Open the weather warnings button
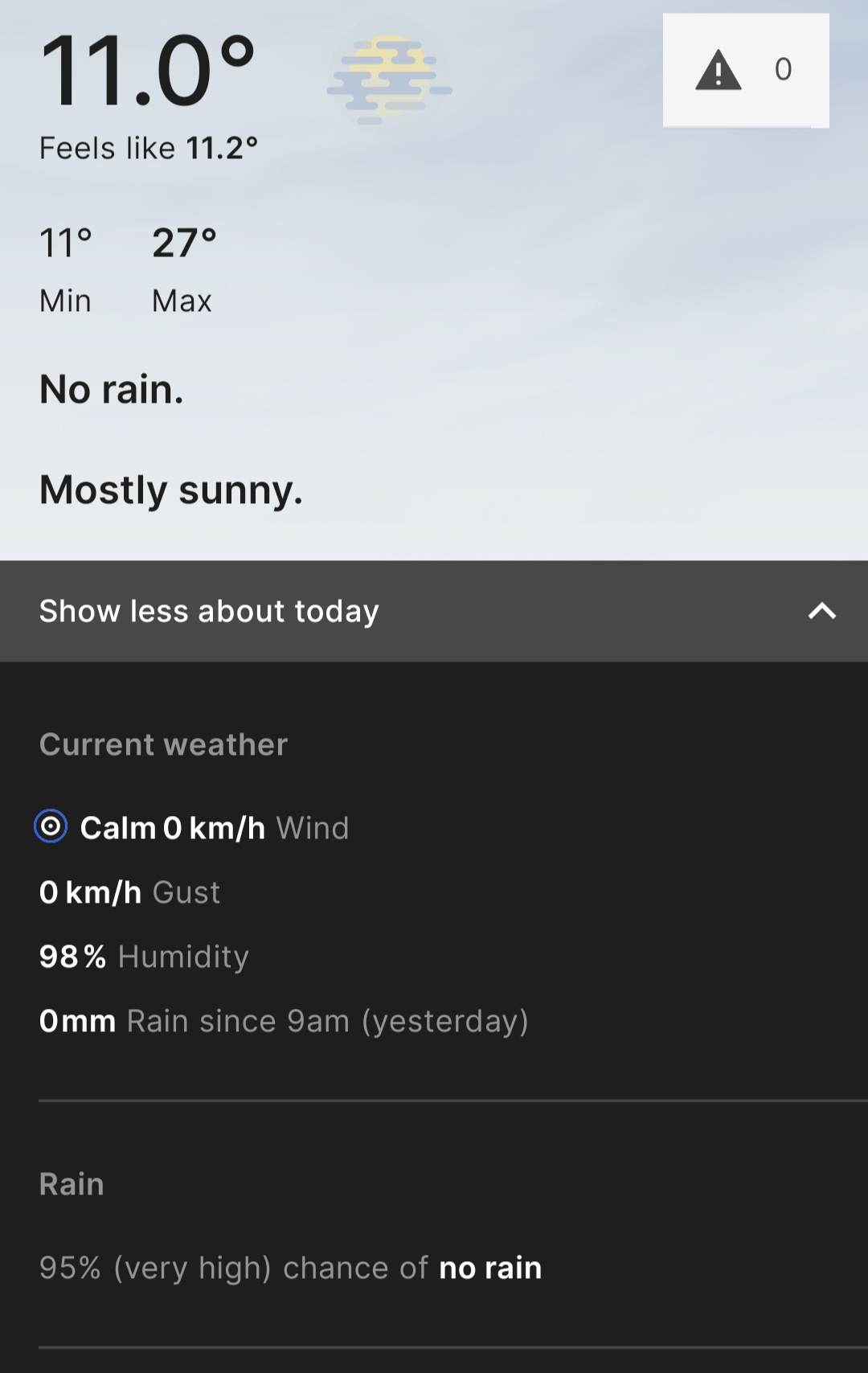 pyautogui.click(x=745, y=71)
